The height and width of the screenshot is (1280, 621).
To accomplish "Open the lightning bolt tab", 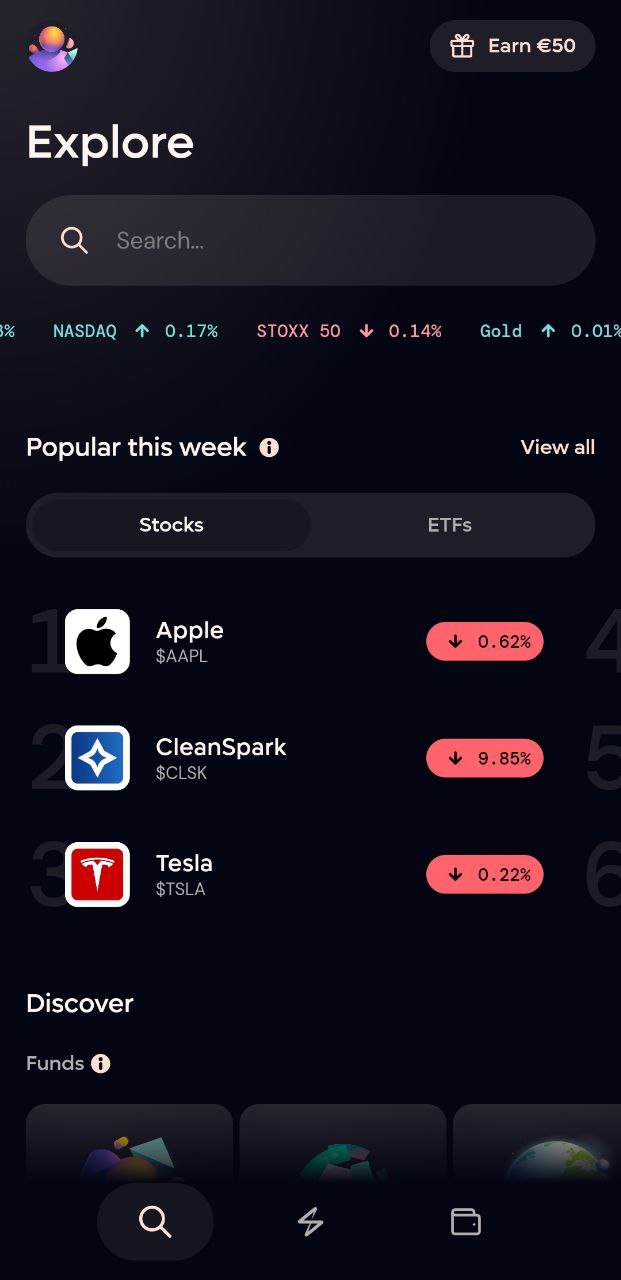I will pyautogui.click(x=311, y=1221).
